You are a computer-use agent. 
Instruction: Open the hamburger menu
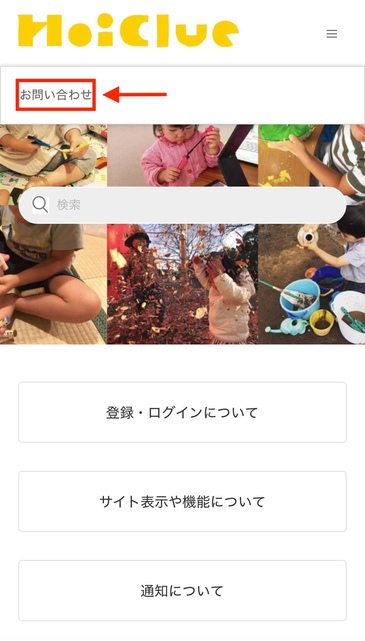click(331, 34)
